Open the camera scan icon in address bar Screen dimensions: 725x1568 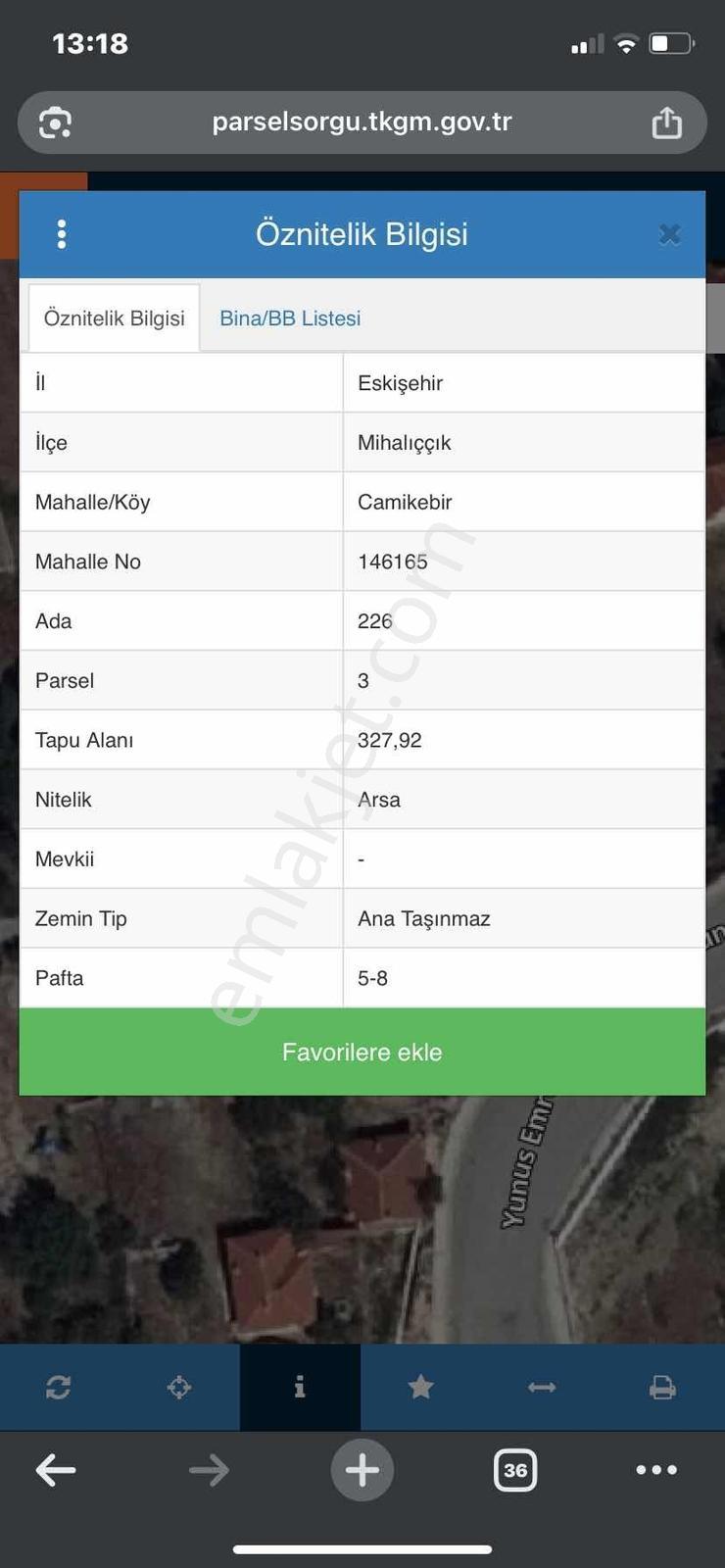coord(55,122)
